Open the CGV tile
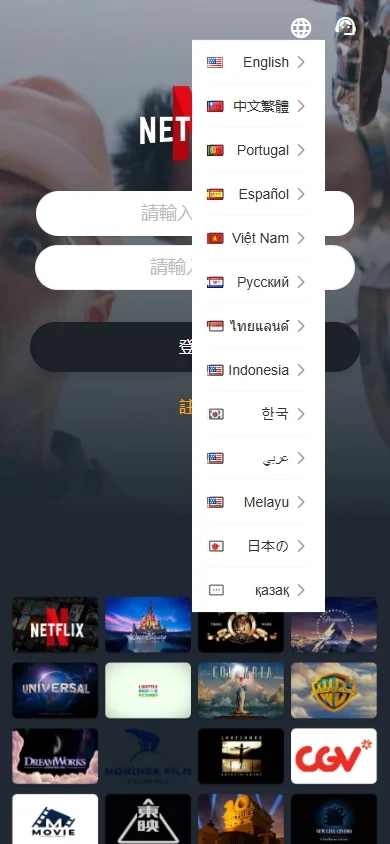Image resolution: width=390 pixels, height=844 pixels. 334,756
